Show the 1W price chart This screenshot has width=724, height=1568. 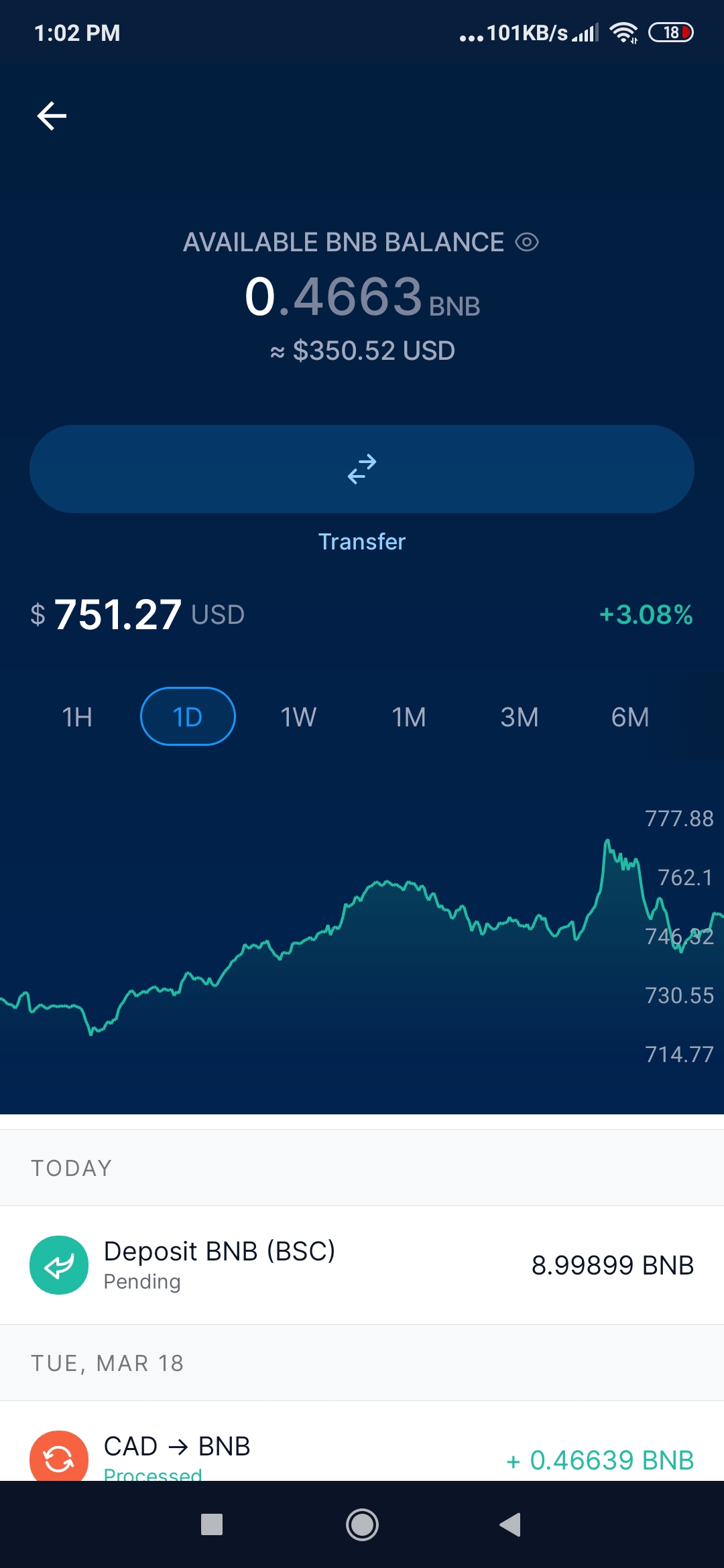pos(298,717)
